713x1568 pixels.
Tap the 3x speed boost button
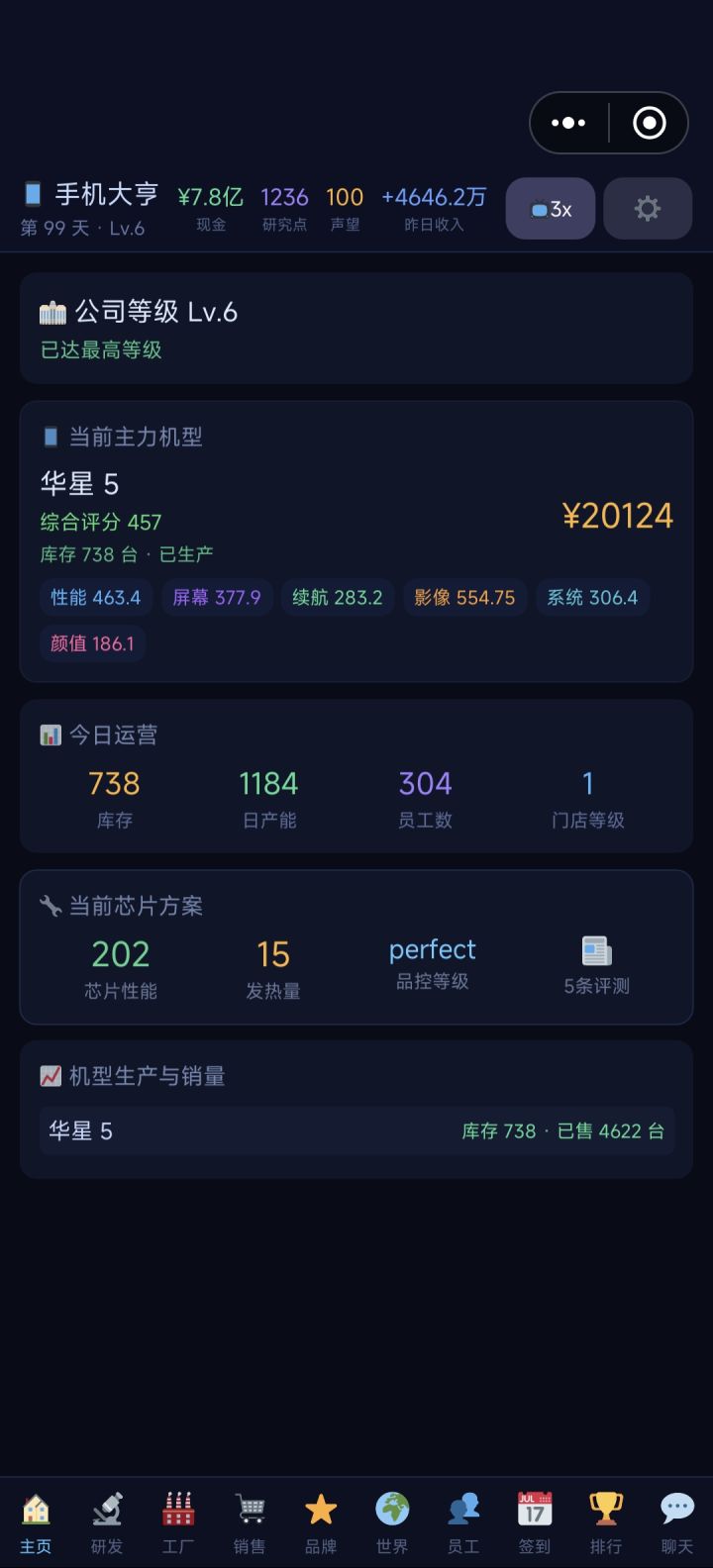coord(551,209)
